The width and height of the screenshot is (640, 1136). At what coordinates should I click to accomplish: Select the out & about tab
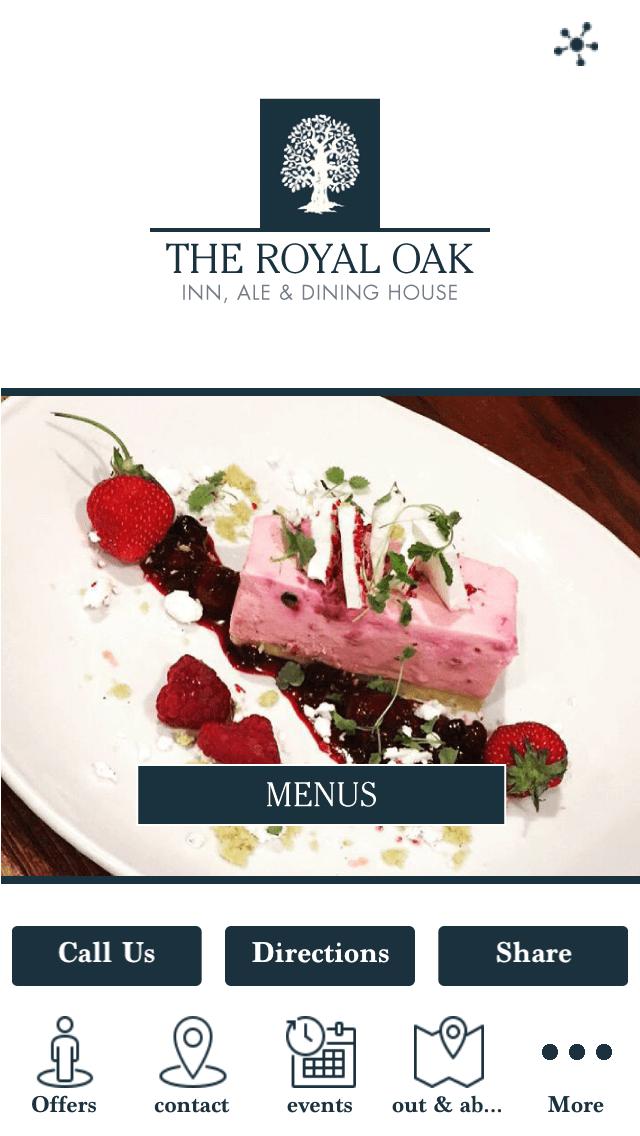[448, 1065]
